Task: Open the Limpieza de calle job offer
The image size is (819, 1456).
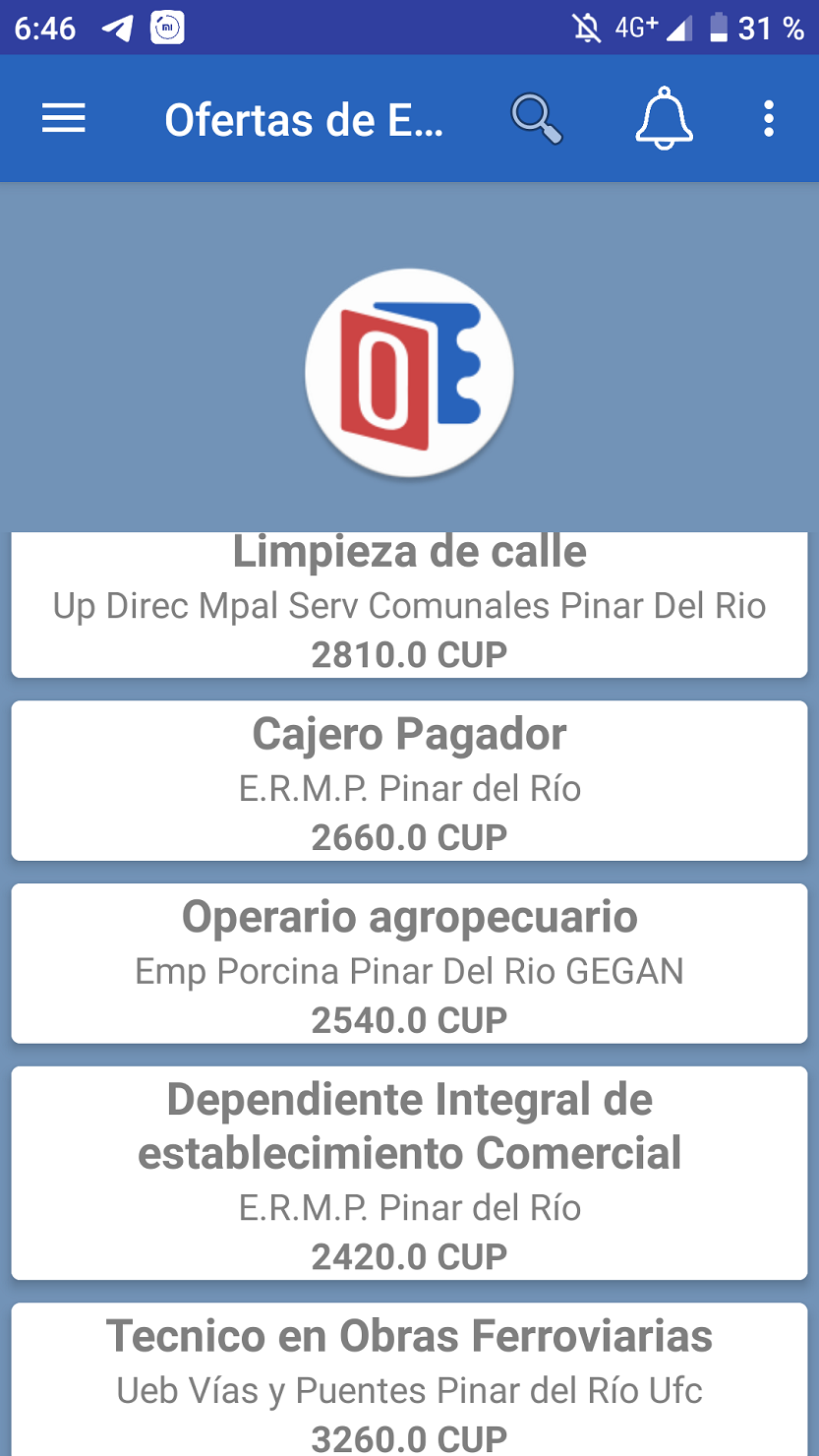Action: coord(409,604)
